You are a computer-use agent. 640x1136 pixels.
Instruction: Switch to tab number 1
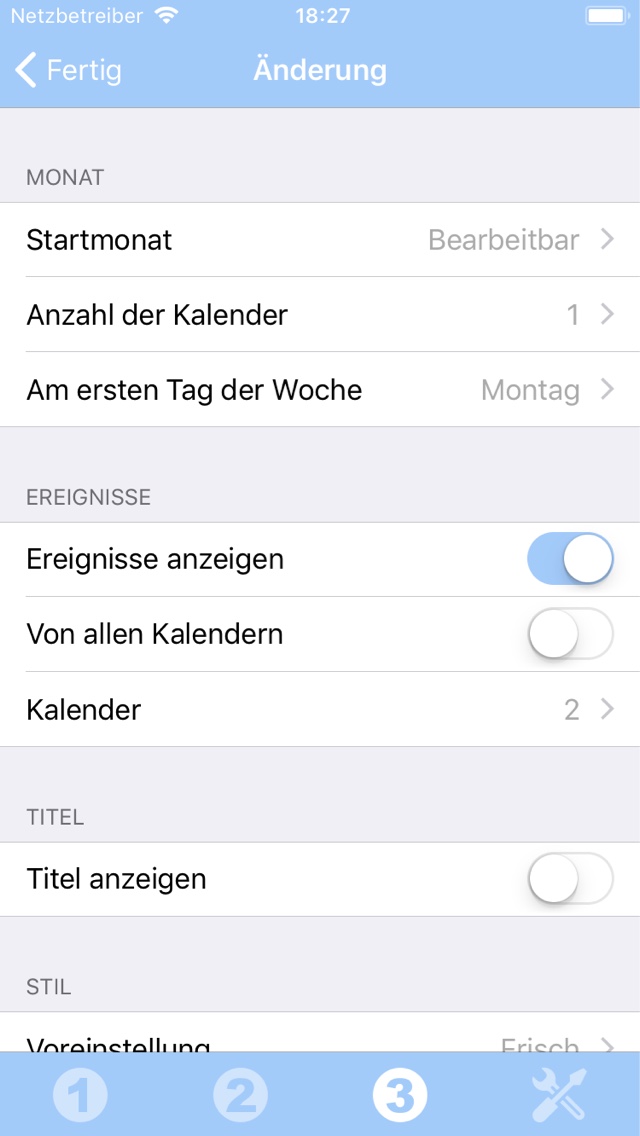coord(80,1094)
